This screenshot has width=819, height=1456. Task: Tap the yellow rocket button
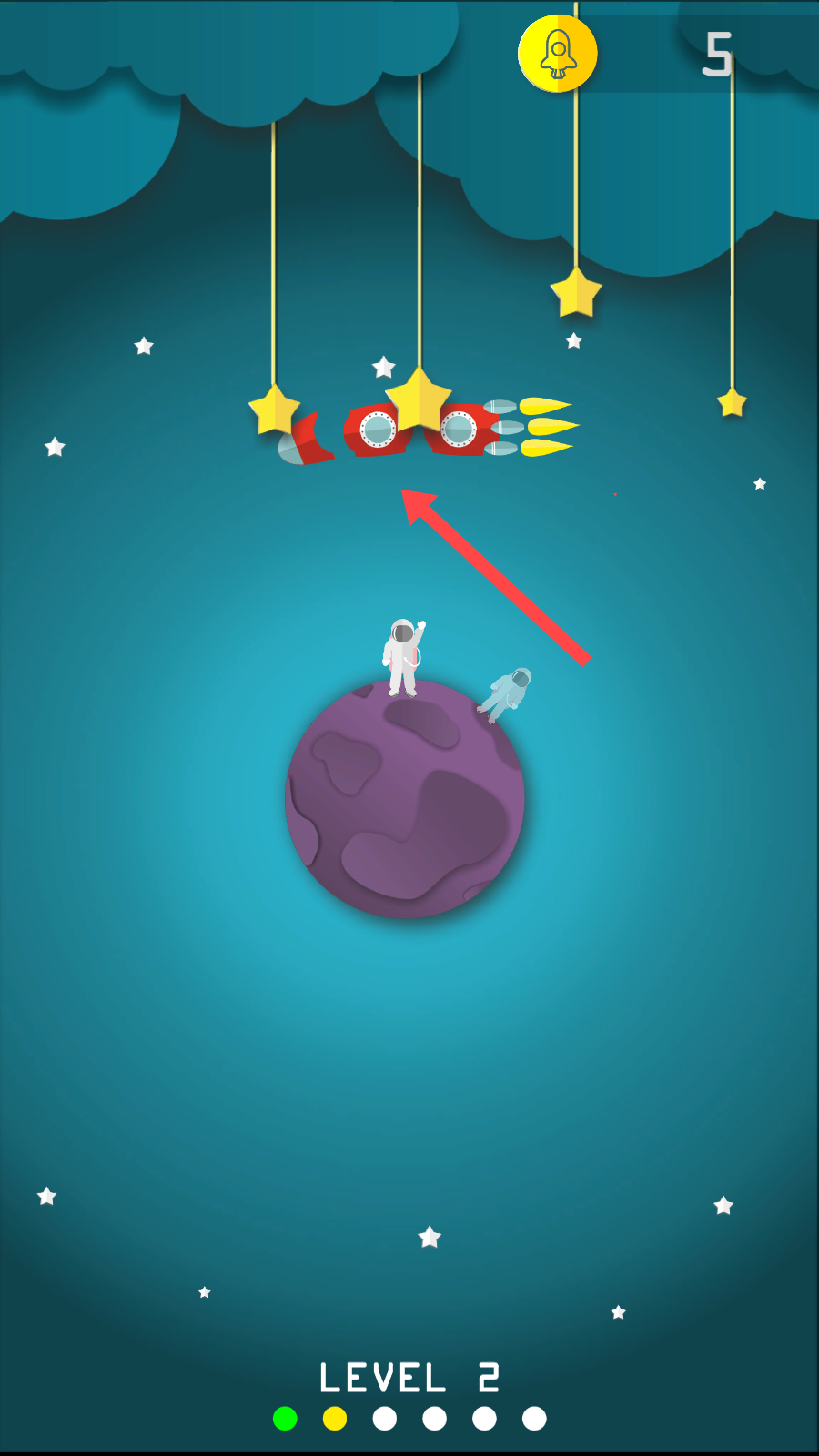point(558,54)
